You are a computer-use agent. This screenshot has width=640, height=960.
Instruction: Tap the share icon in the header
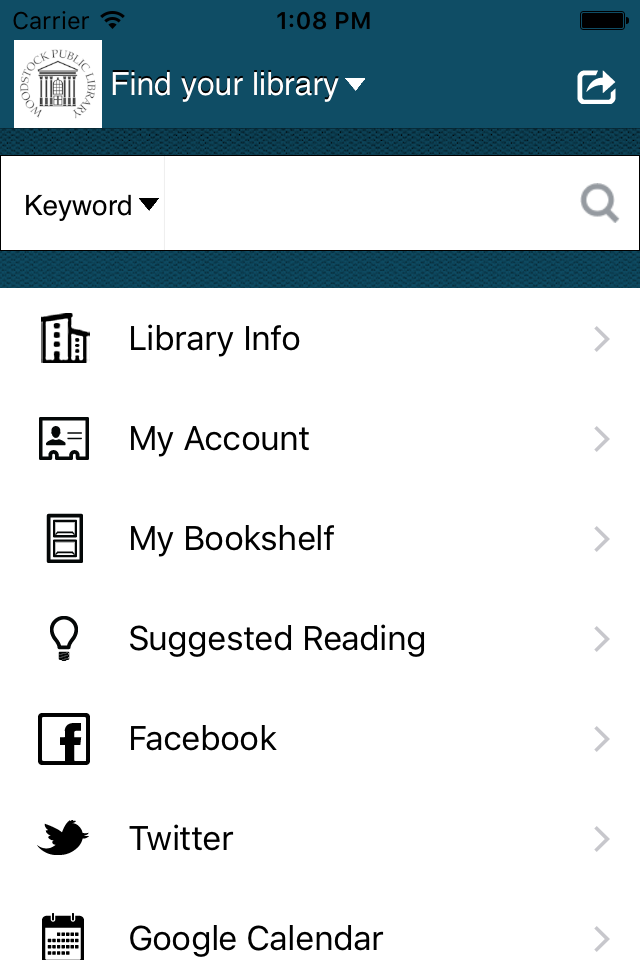point(596,86)
